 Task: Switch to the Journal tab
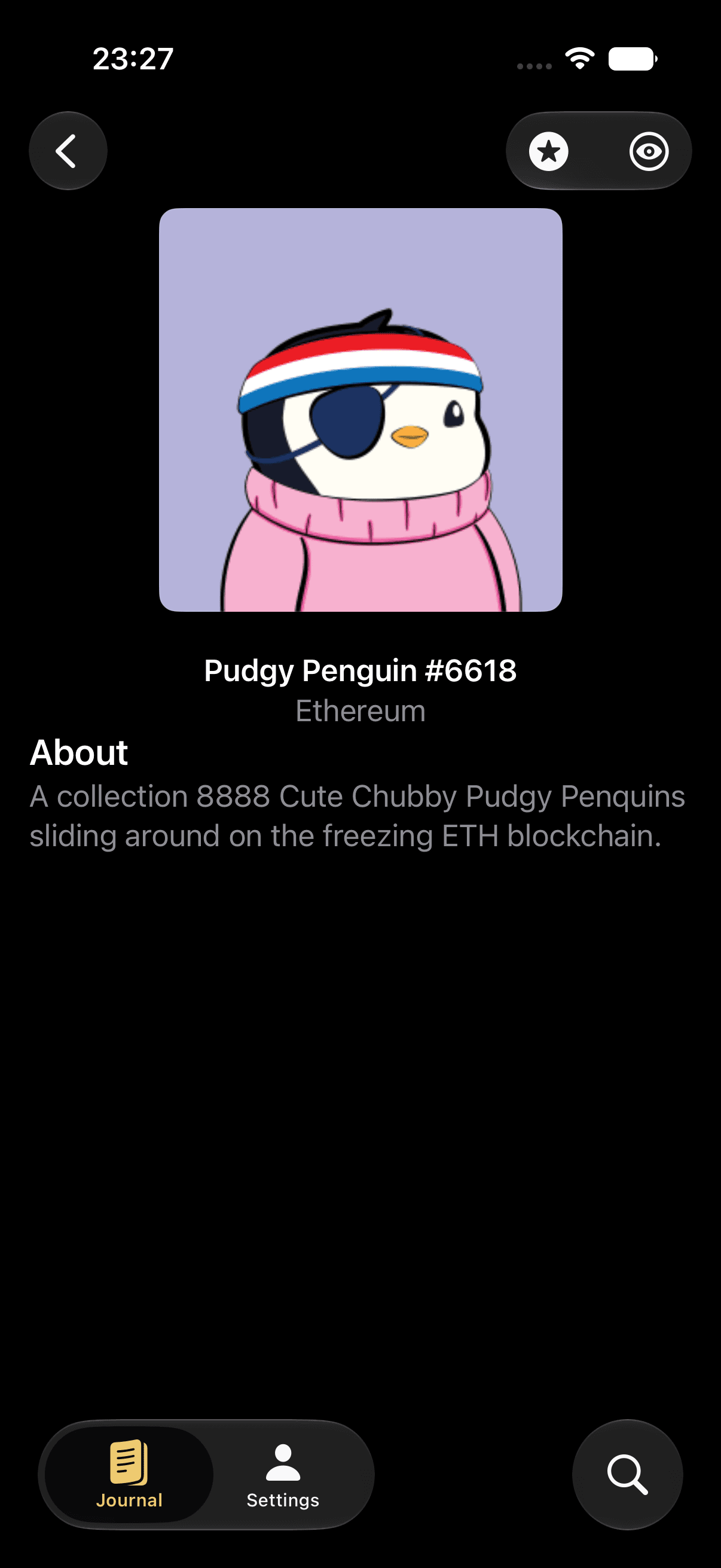pyautogui.click(x=129, y=1474)
